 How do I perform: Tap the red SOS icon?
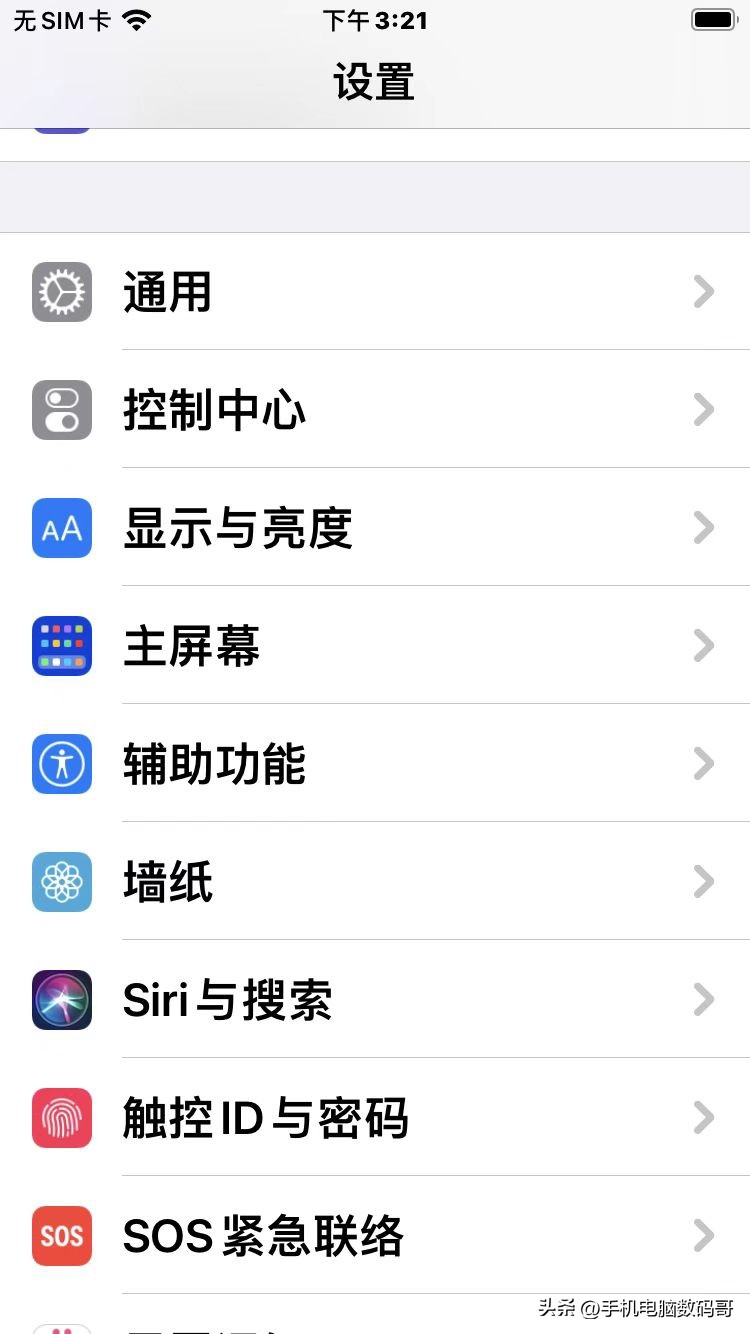(61, 1236)
